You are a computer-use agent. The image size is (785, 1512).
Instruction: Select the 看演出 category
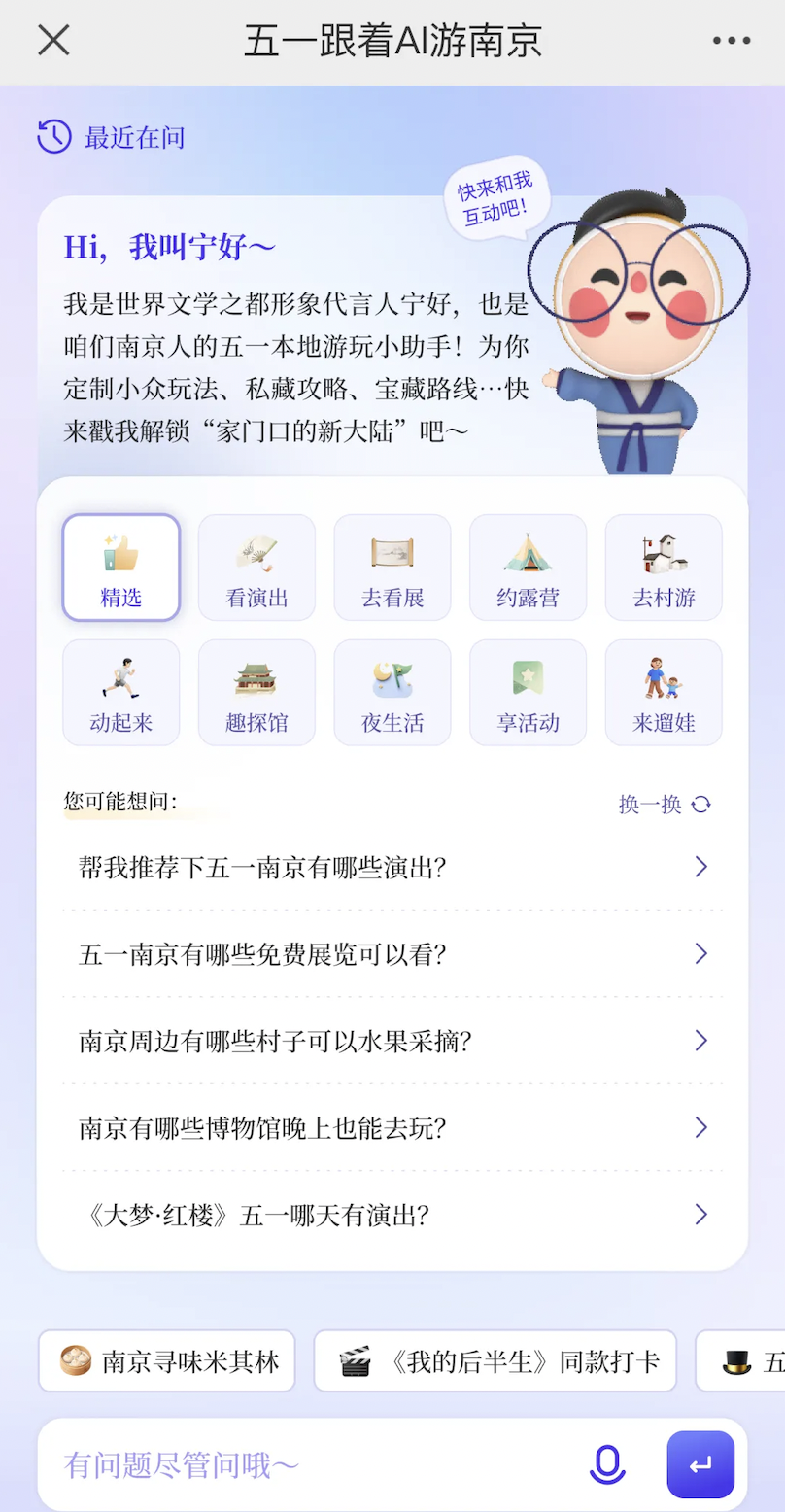click(x=256, y=567)
